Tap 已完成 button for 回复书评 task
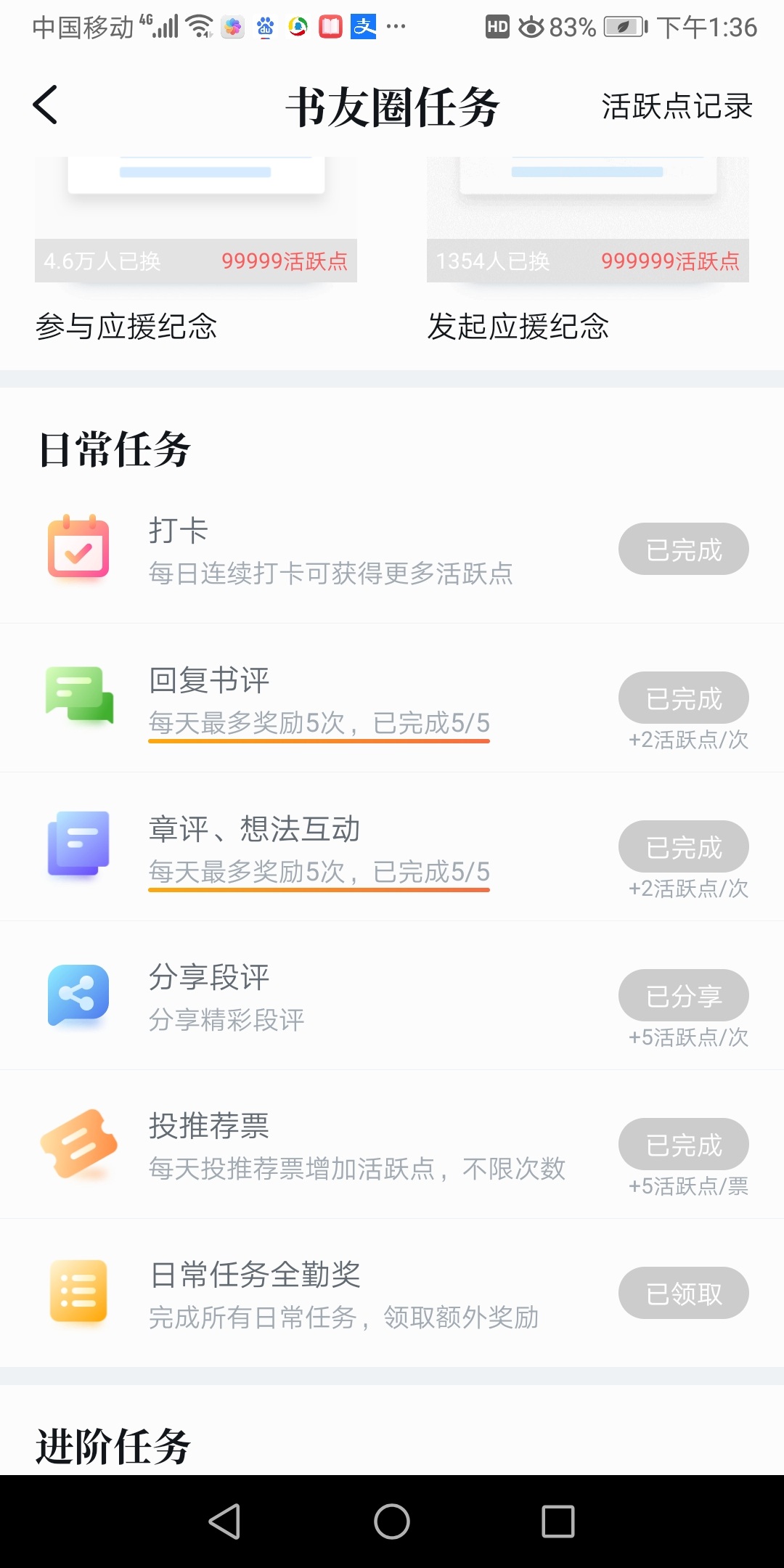784x1568 pixels. [x=684, y=698]
